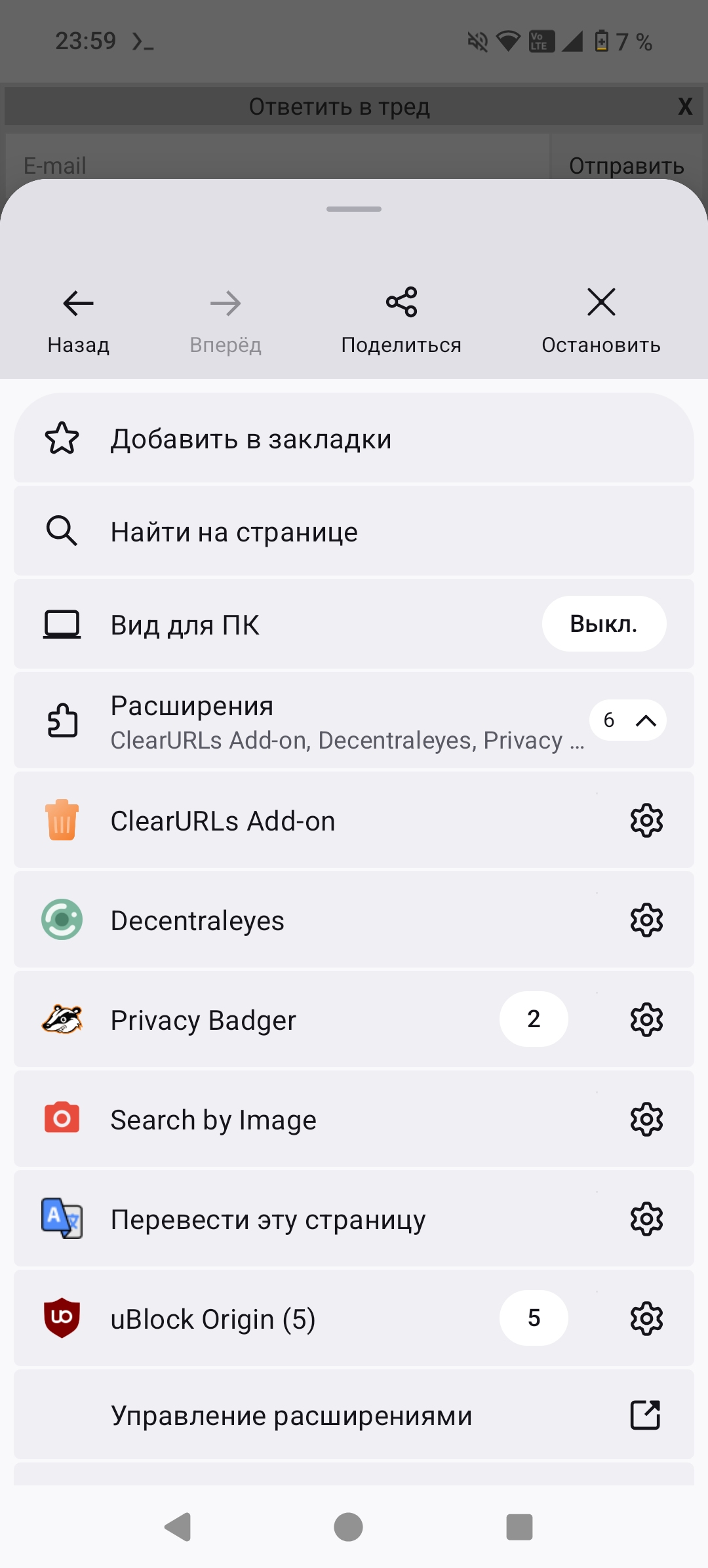Tap Перевести эту страницу
Viewport: 708px width, 1568px height.
coord(295,1219)
